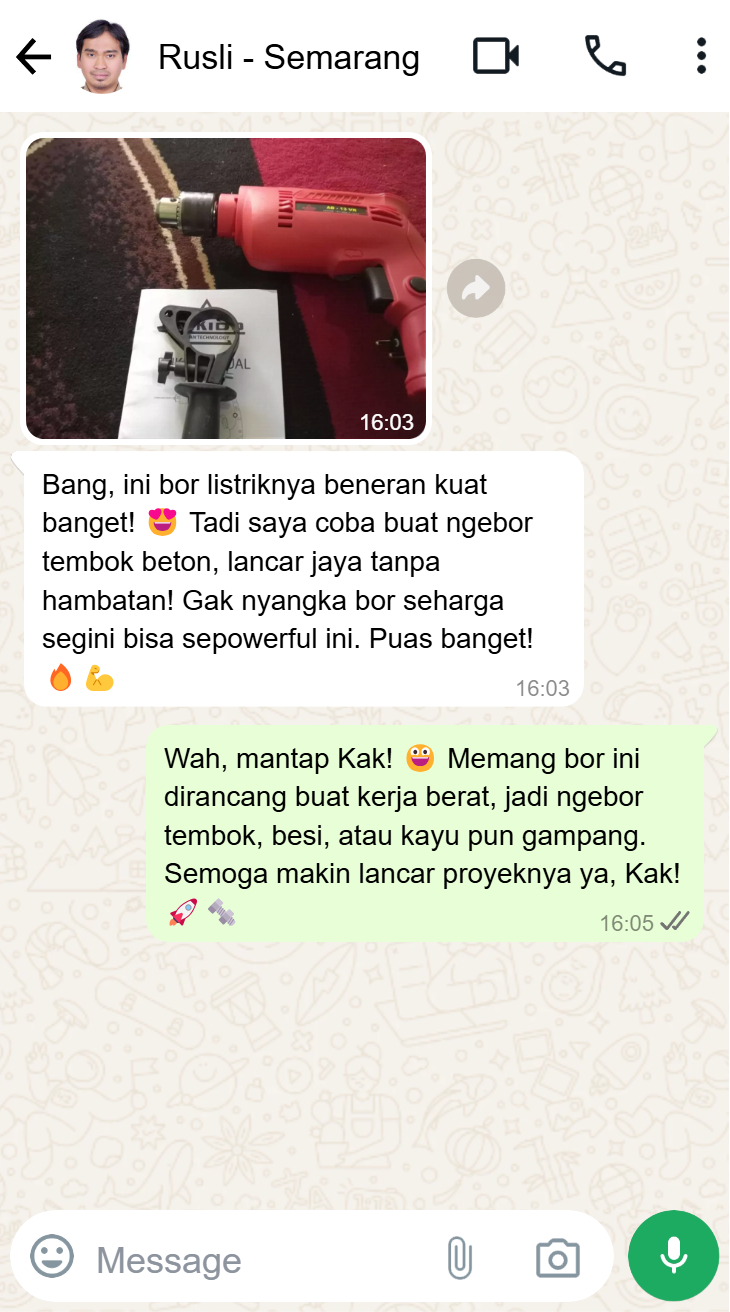Open Rusli - Semarang's profile photo

click(103, 57)
